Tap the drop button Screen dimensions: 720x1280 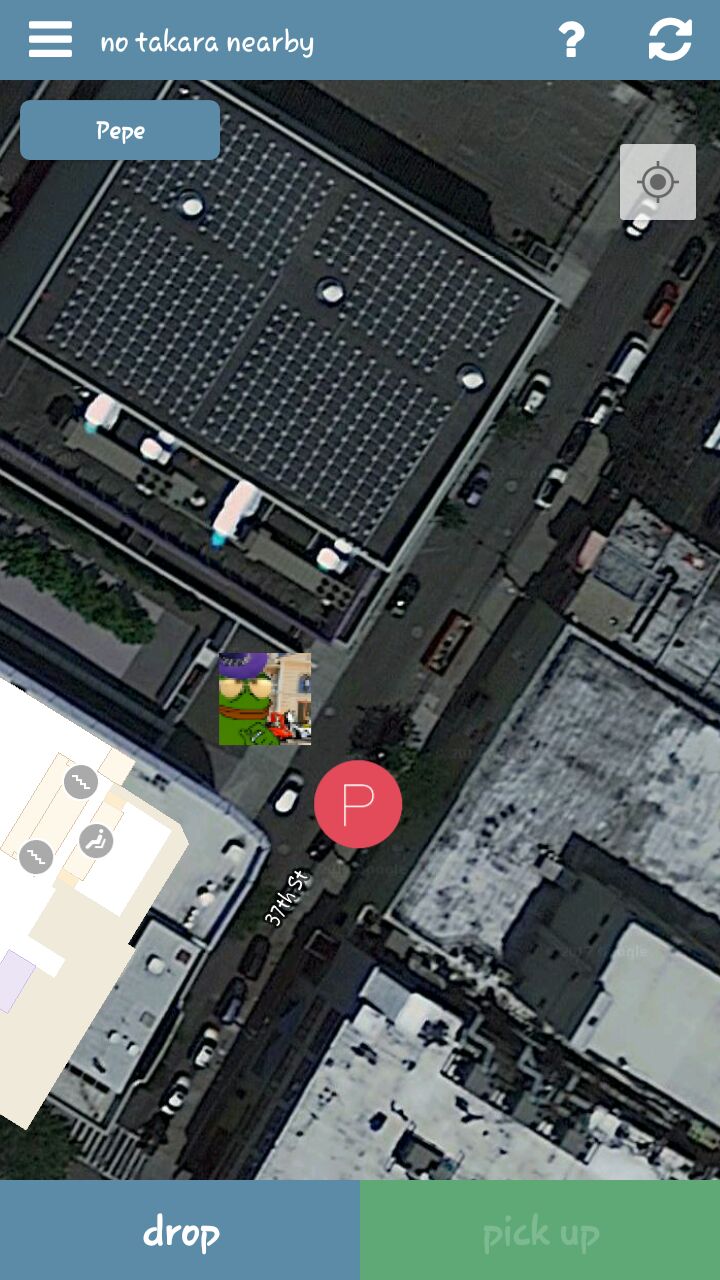pyautogui.click(x=180, y=1230)
